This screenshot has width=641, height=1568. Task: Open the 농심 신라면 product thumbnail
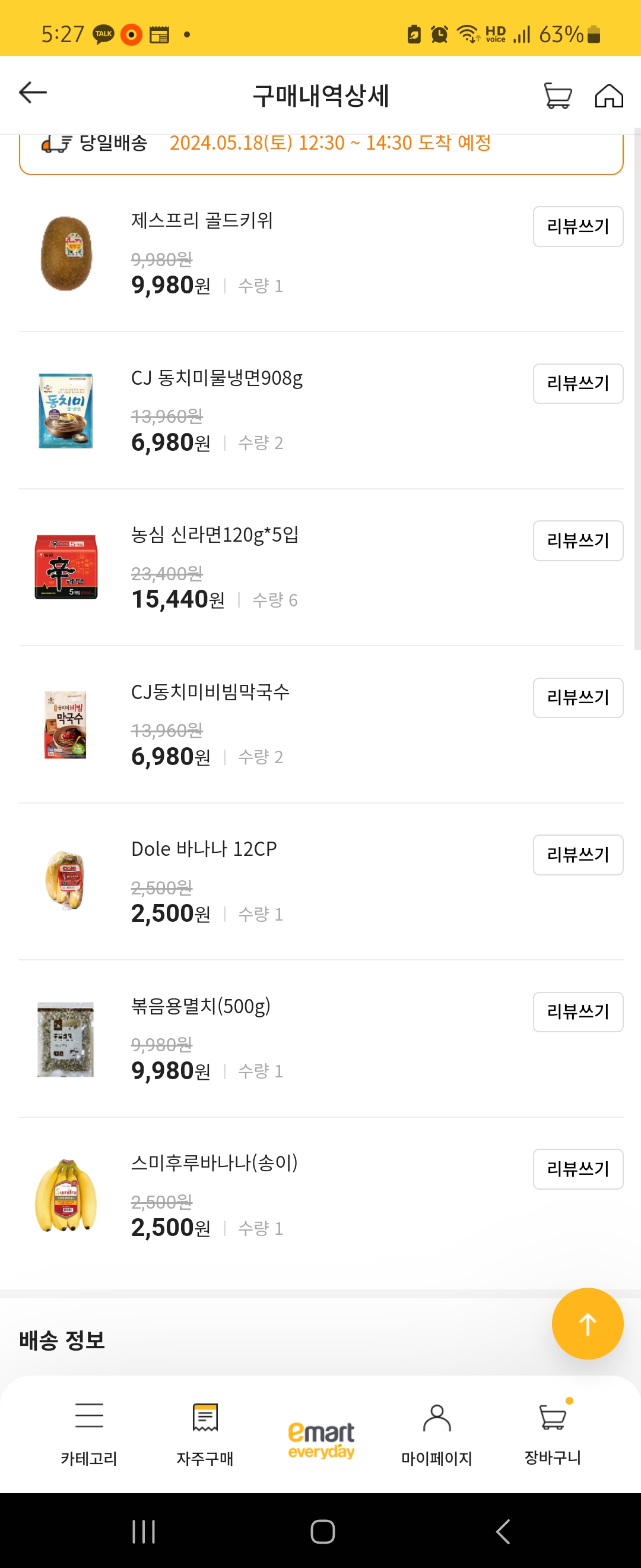(66, 567)
